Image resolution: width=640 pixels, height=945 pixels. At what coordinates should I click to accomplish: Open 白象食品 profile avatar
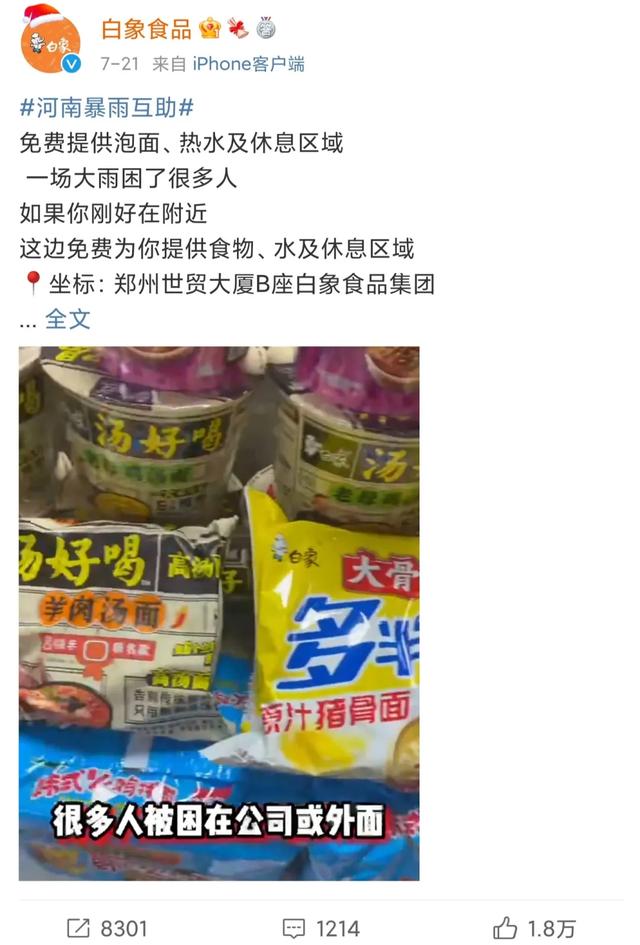click(50, 41)
